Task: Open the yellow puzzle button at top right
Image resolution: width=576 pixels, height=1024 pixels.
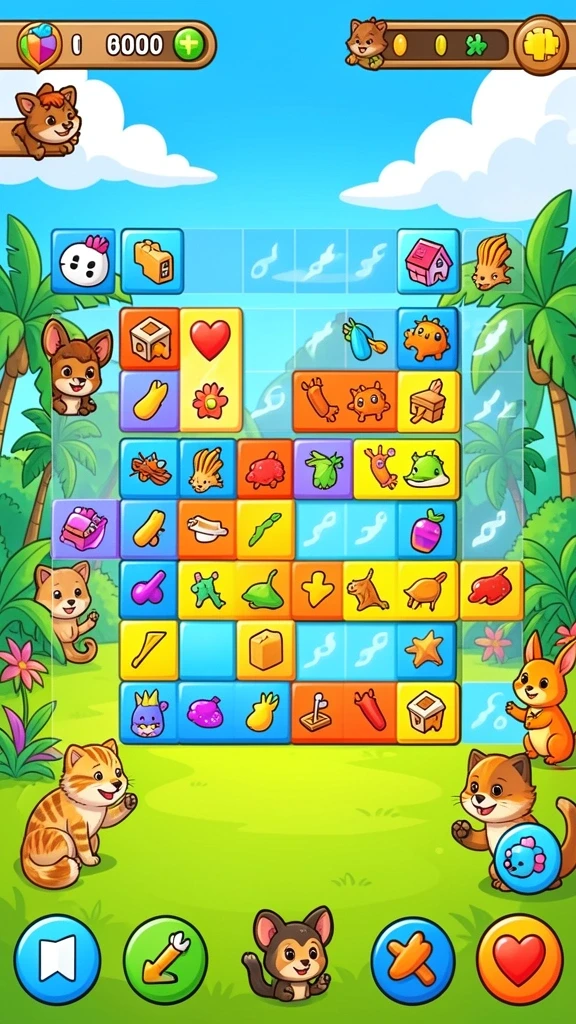Action: pyautogui.click(x=541, y=45)
